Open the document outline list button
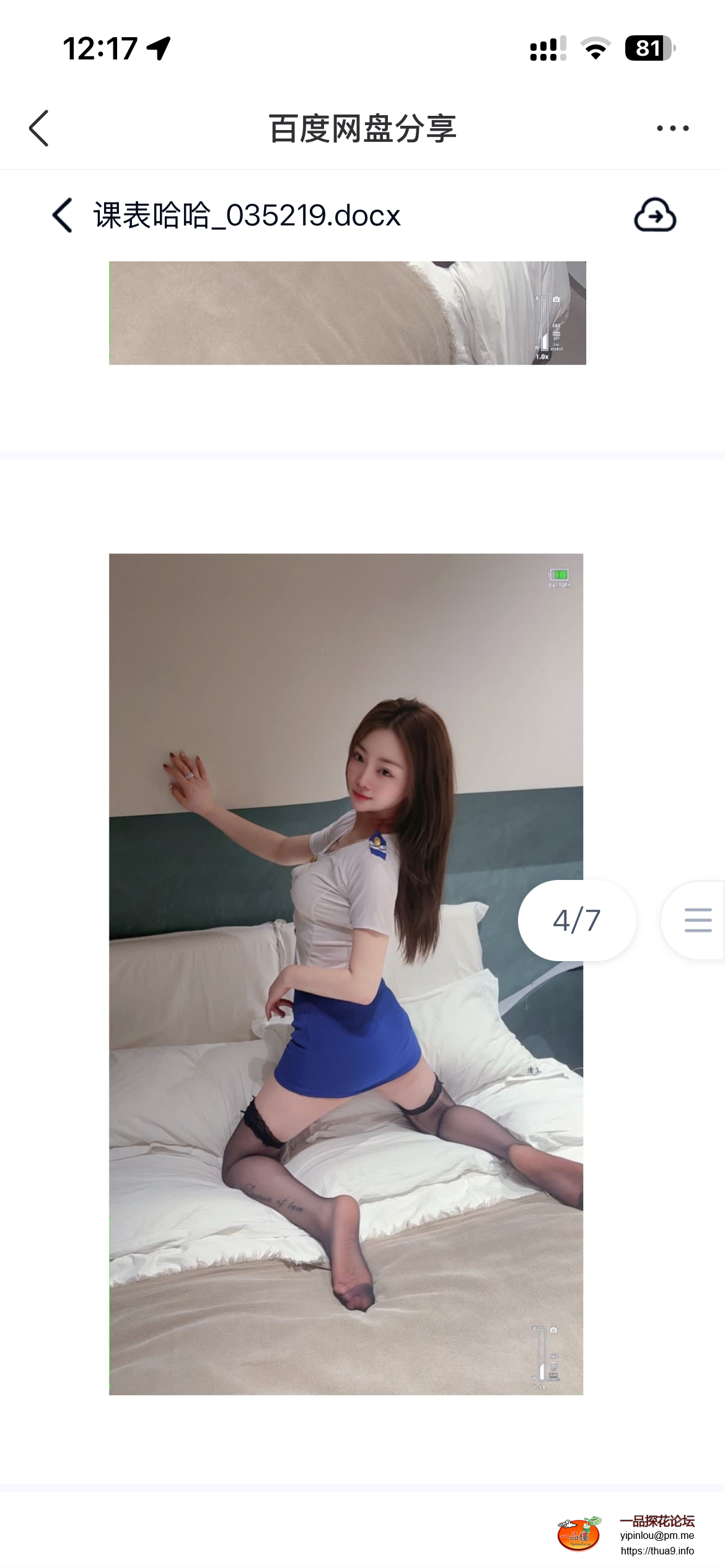The width and height of the screenshot is (725, 1568). pos(697,920)
